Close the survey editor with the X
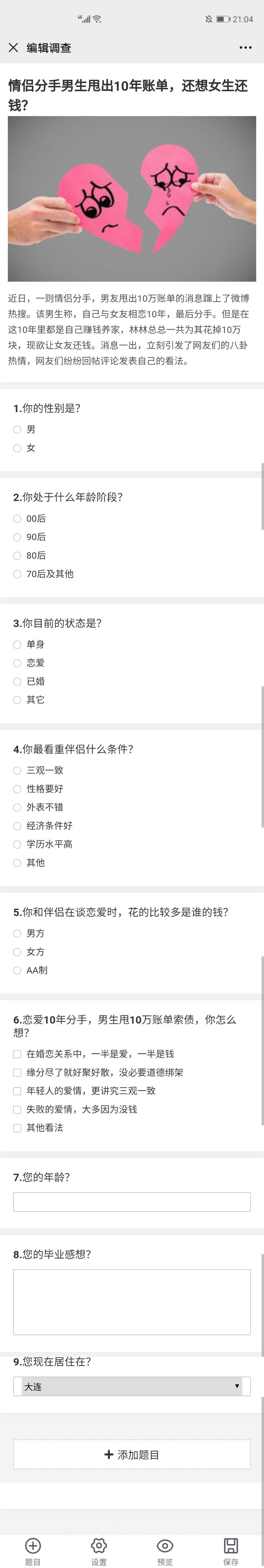264x1568 pixels. point(13,47)
